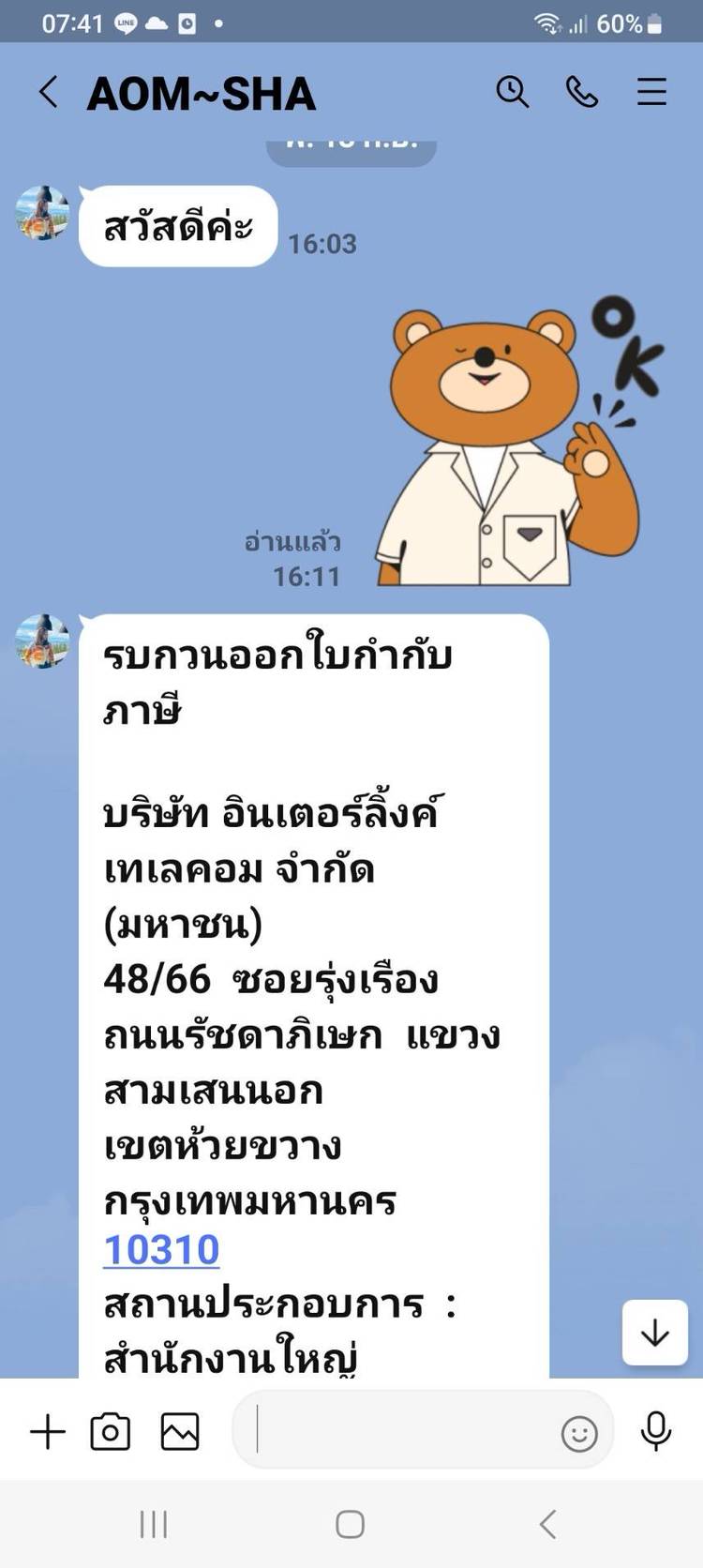Image resolution: width=703 pixels, height=1568 pixels.
Task: Open the emoji and sticker picker
Action: [x=578, y=1433]
